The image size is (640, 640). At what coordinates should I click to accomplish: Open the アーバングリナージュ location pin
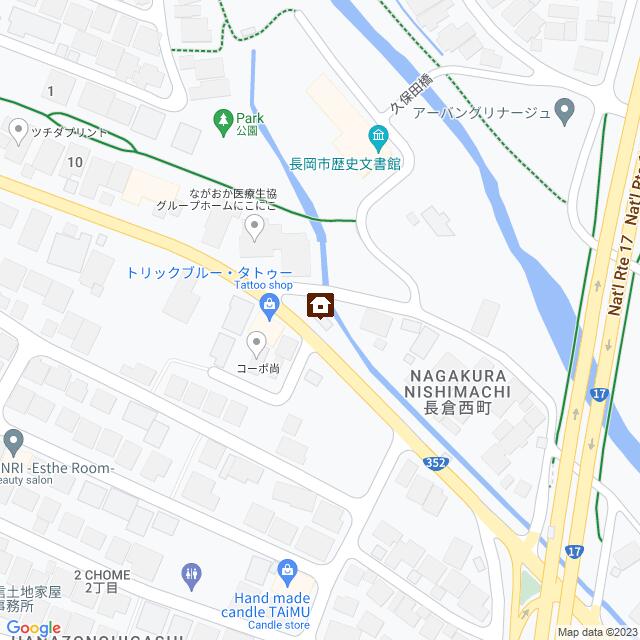coord(565,107)
